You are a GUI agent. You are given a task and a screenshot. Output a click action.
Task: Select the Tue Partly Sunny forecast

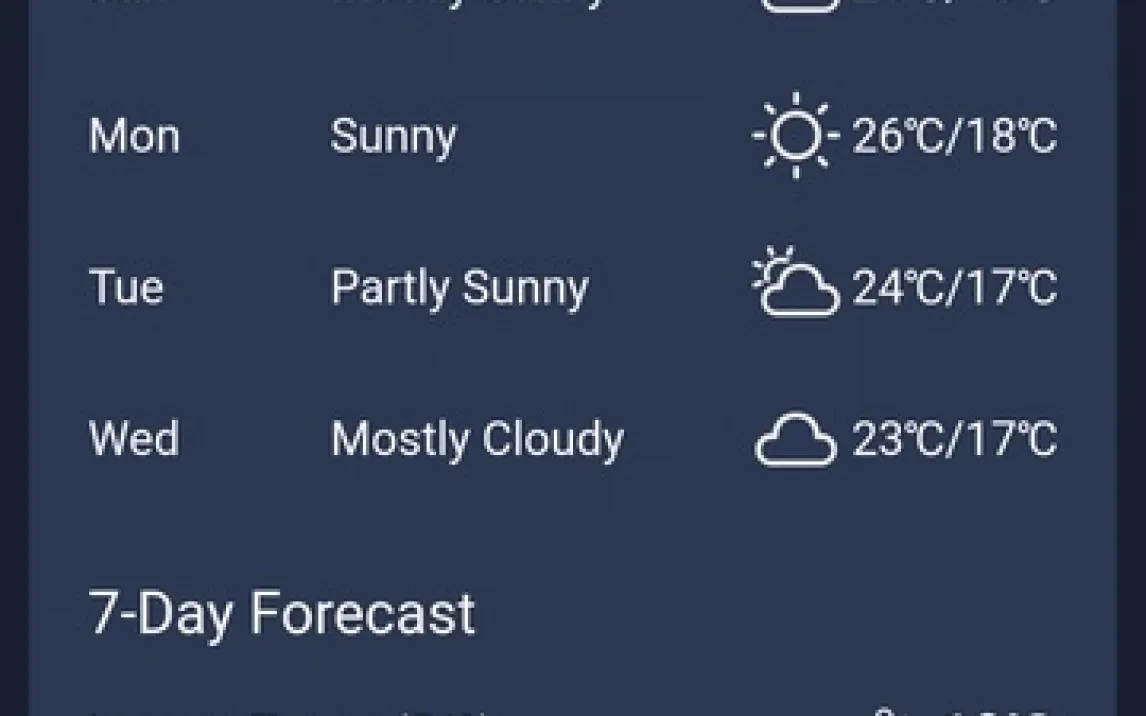[x=572, y=288]
